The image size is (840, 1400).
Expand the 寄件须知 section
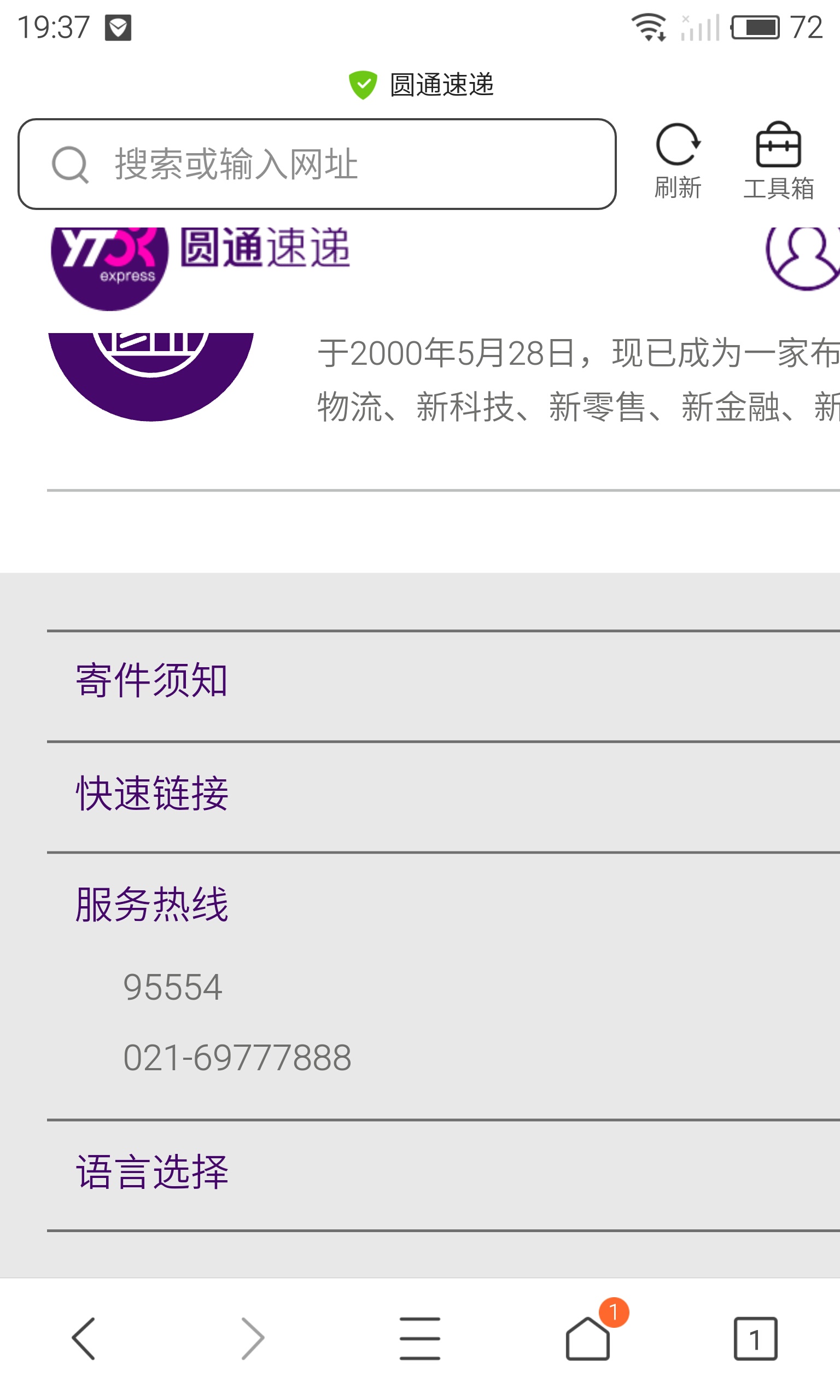151,681
